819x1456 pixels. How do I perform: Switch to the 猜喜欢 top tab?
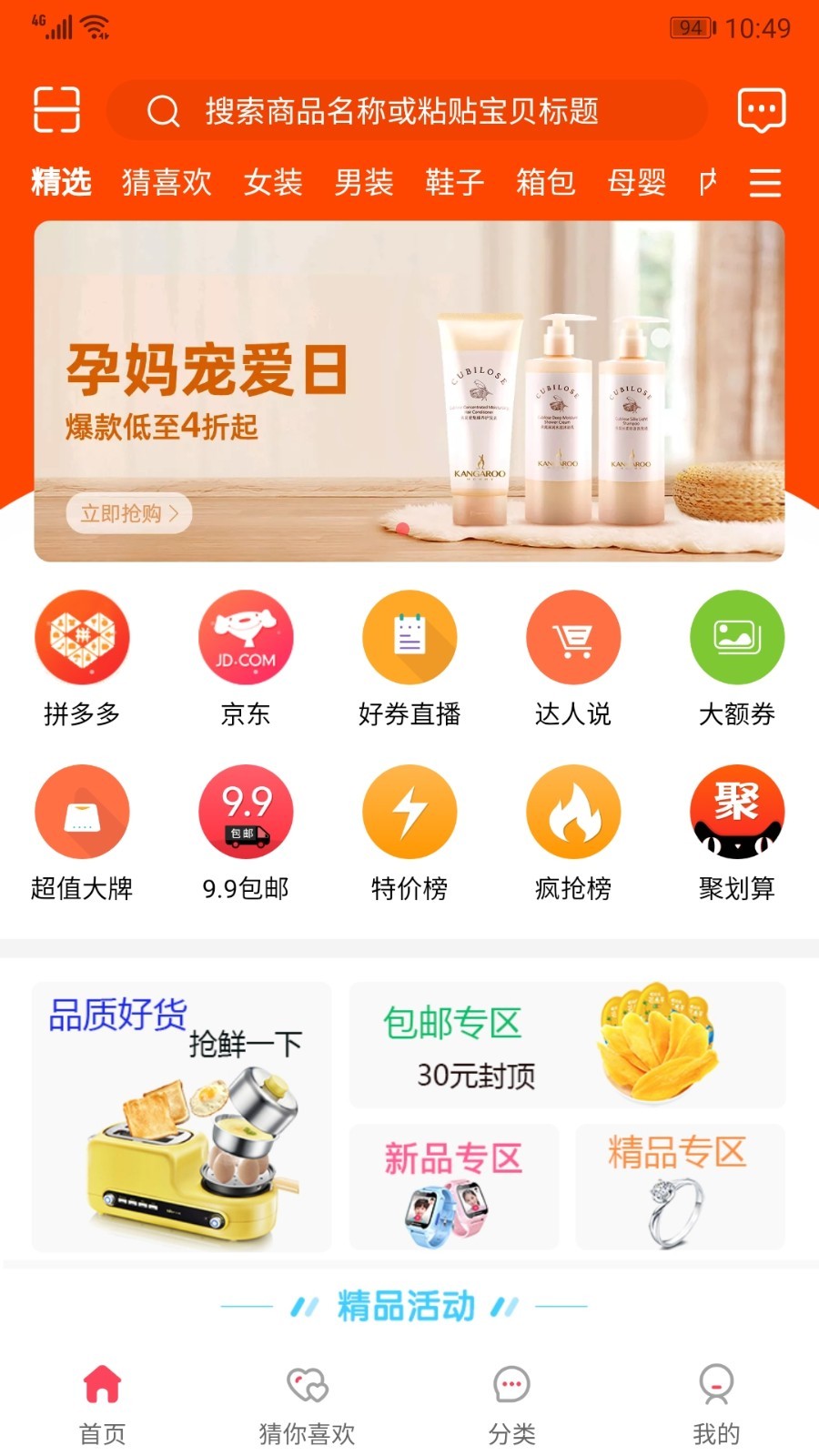(167, 182)
